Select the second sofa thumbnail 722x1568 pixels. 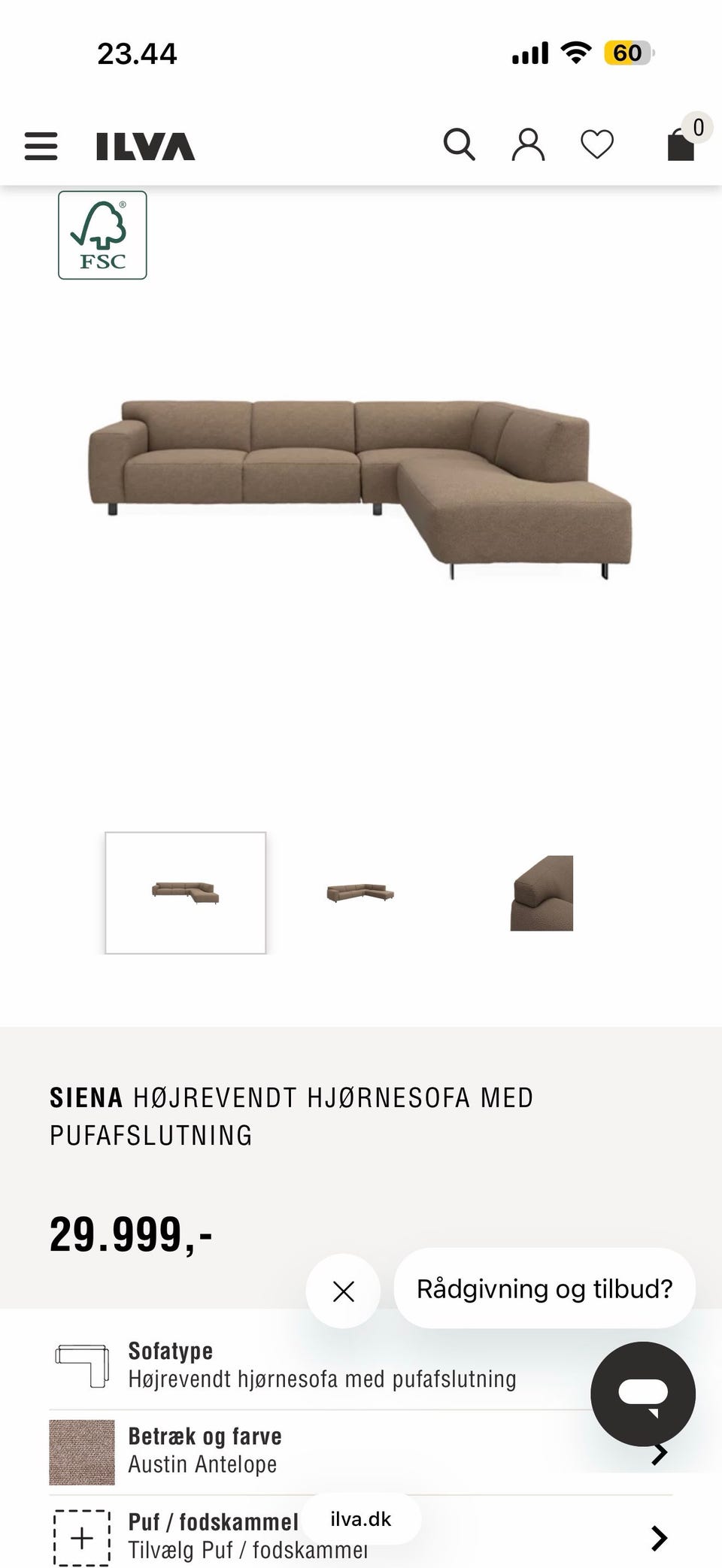pyautogui.click(x=361, y=892)
